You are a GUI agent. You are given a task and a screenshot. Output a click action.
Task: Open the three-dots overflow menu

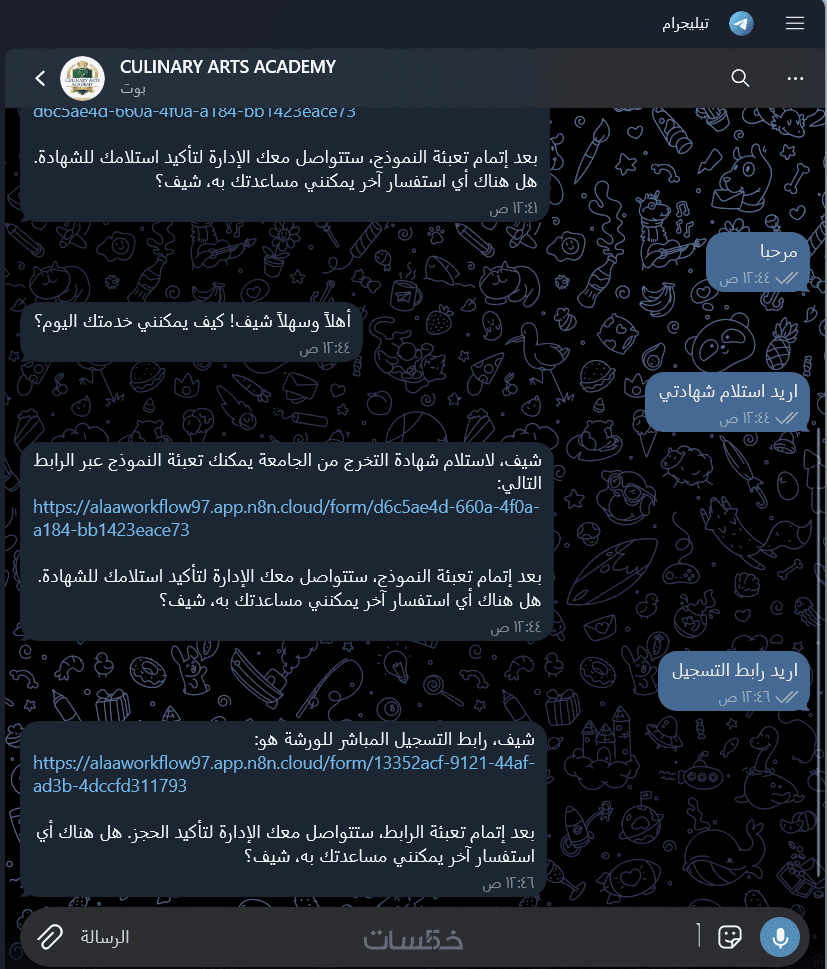(795, 78)
